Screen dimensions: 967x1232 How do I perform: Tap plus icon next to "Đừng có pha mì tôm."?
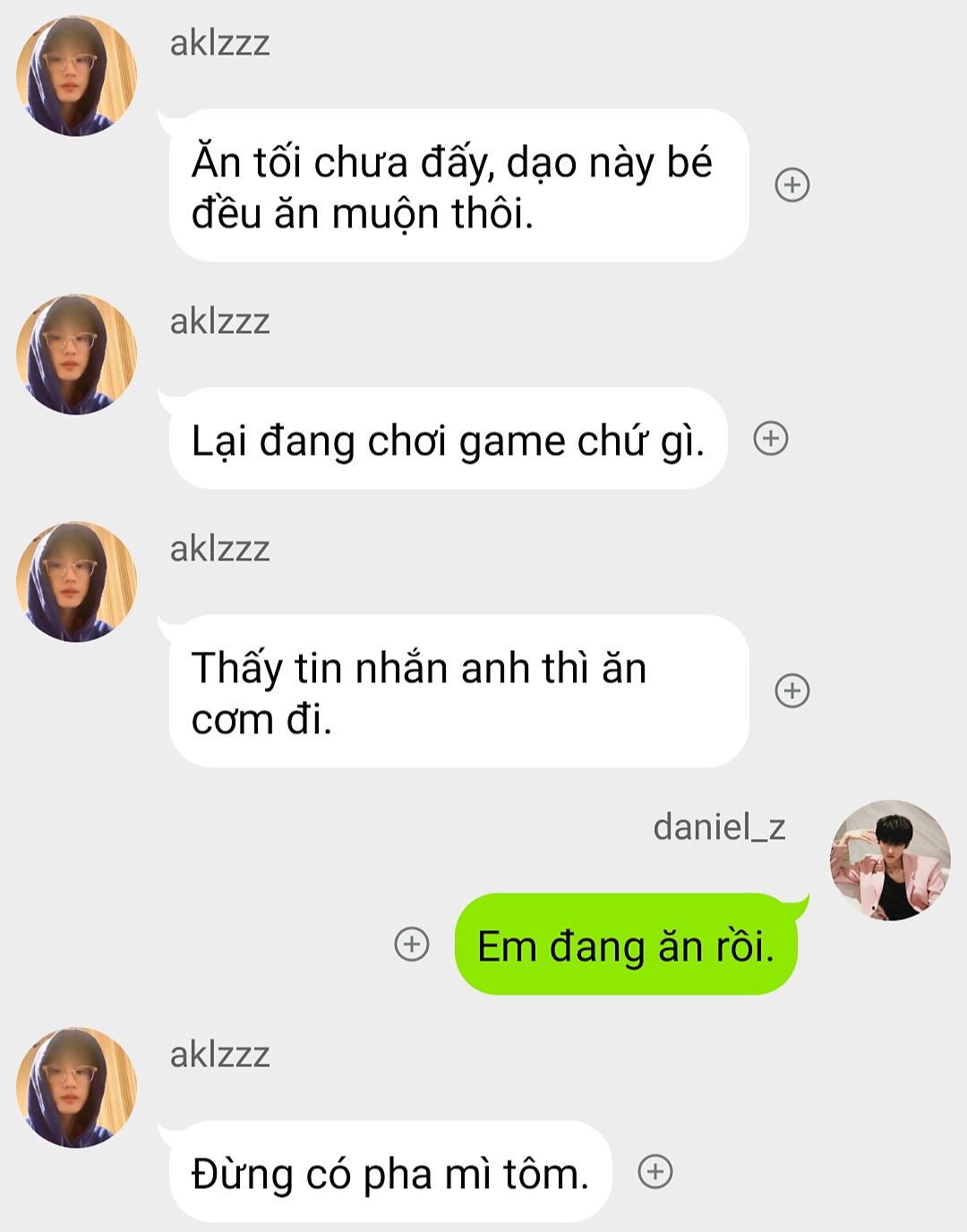click(655, 1171)
